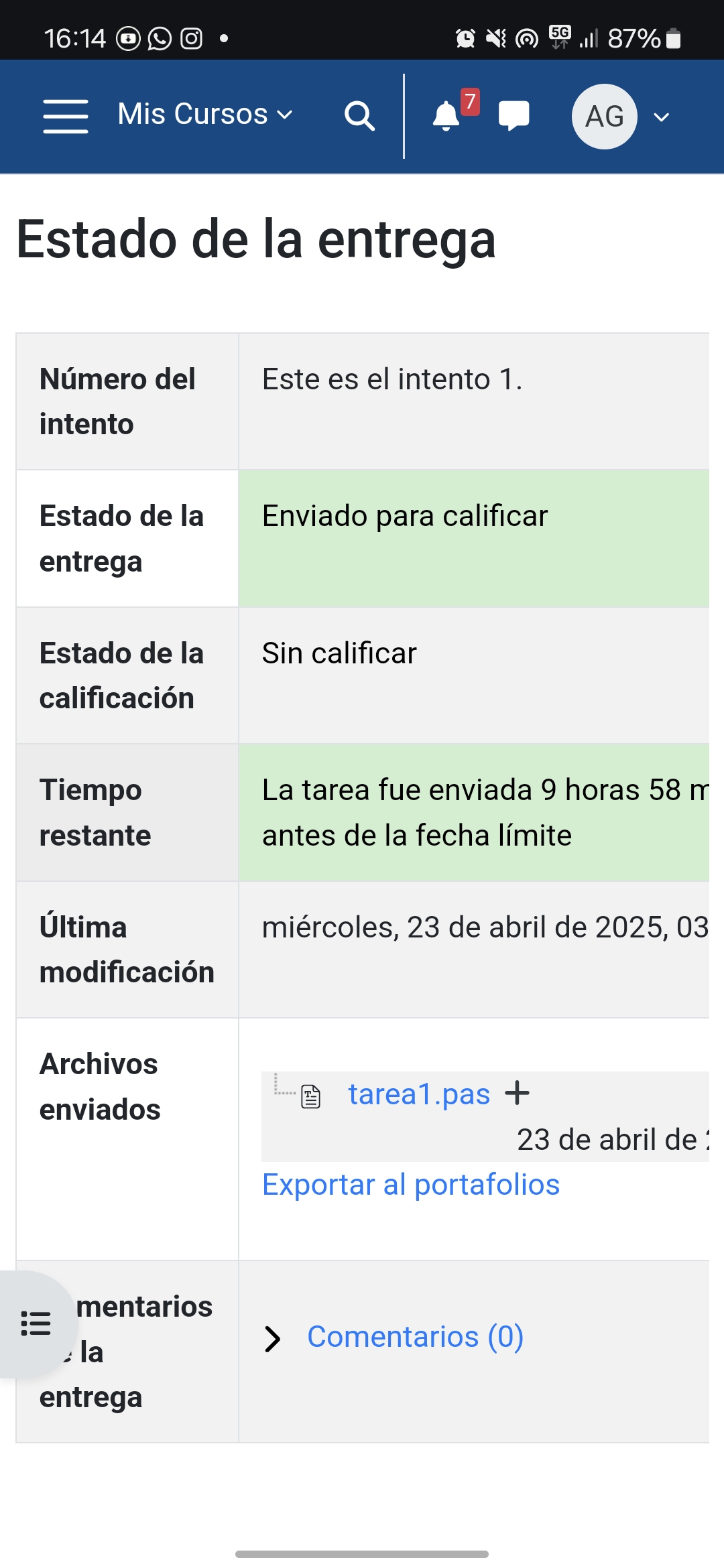Expand the Mis Cursos dropdown
This screenshot has height=1568, width=724.
pos(205,115)
